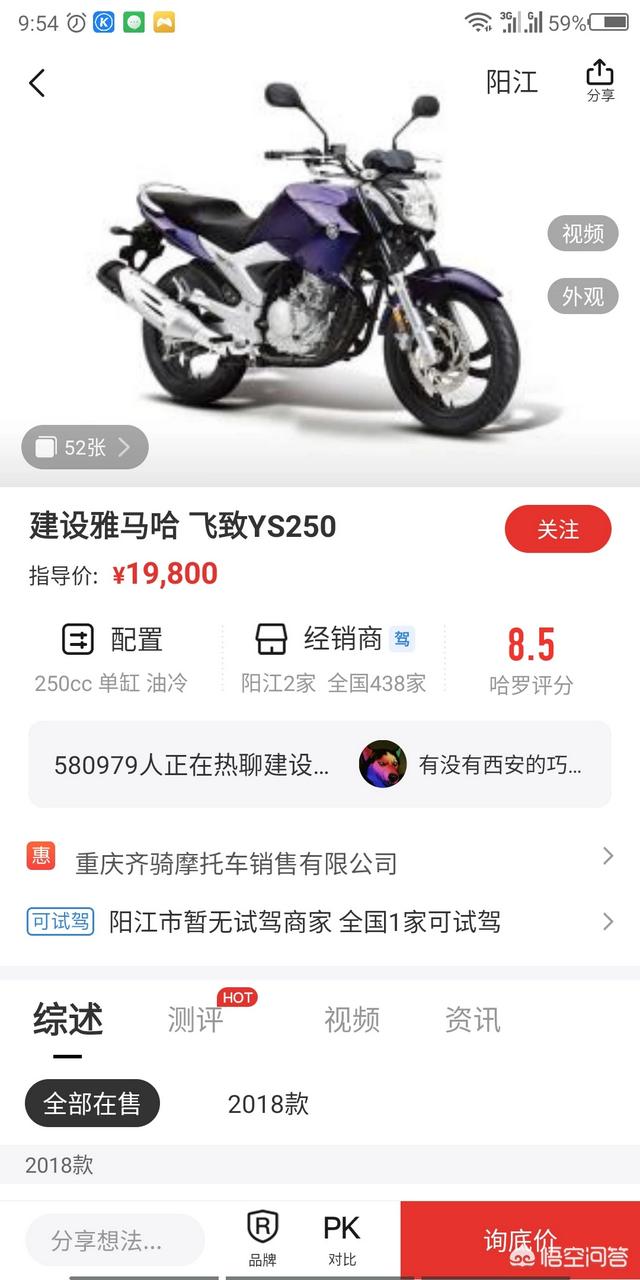Open the 外观 exterior chip
Screen dimensions: 640x1280
tap(583, 296)
